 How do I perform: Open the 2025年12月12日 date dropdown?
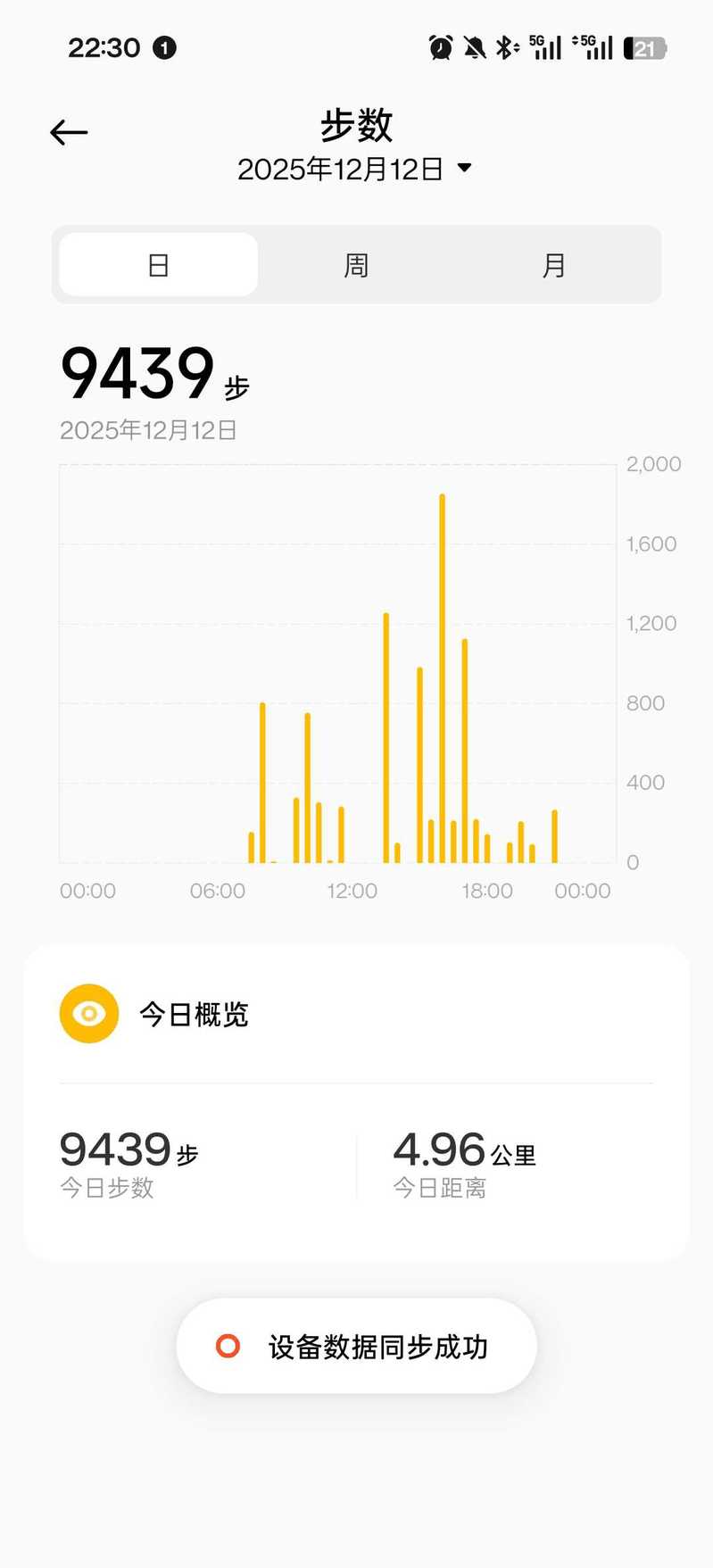pos(354,169)
